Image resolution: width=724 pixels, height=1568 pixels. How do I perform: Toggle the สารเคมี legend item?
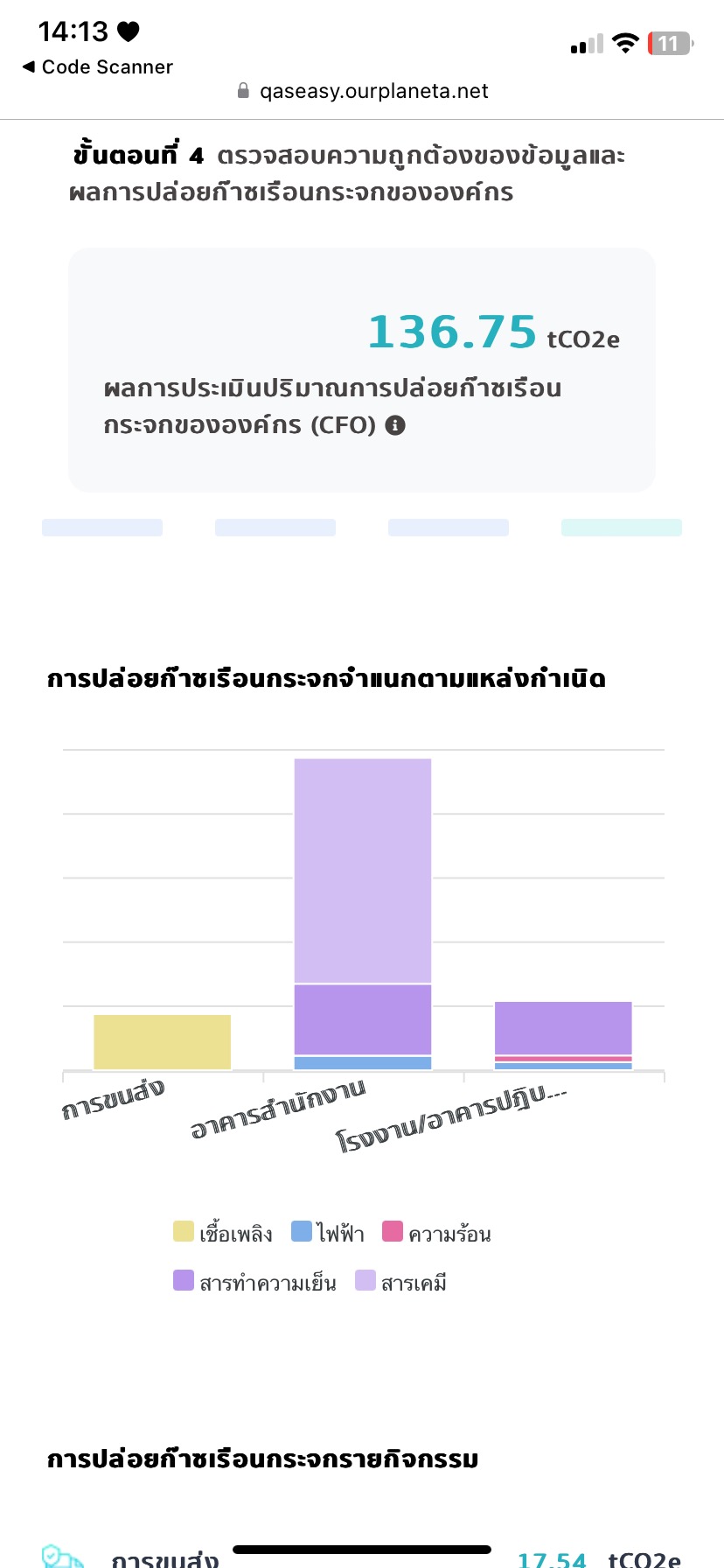(x=401, y=1283)
